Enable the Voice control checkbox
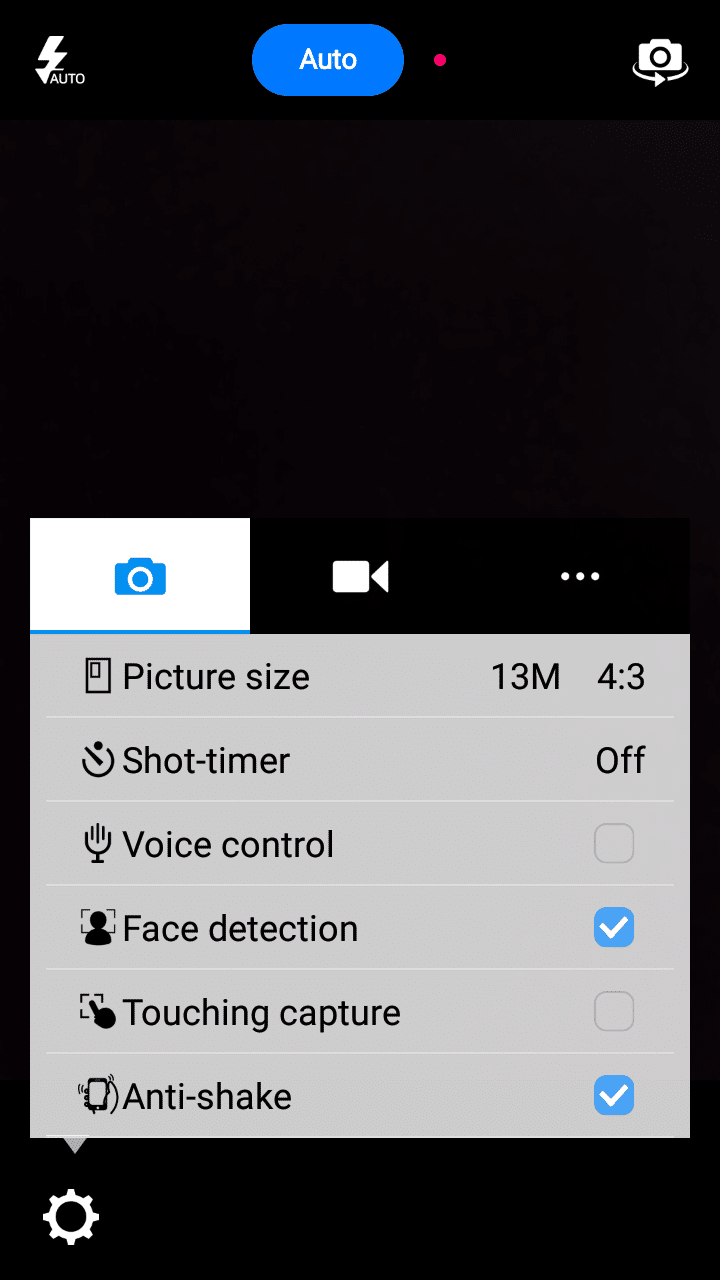The width and height of the screenshot is (720, 1280). 614,844
